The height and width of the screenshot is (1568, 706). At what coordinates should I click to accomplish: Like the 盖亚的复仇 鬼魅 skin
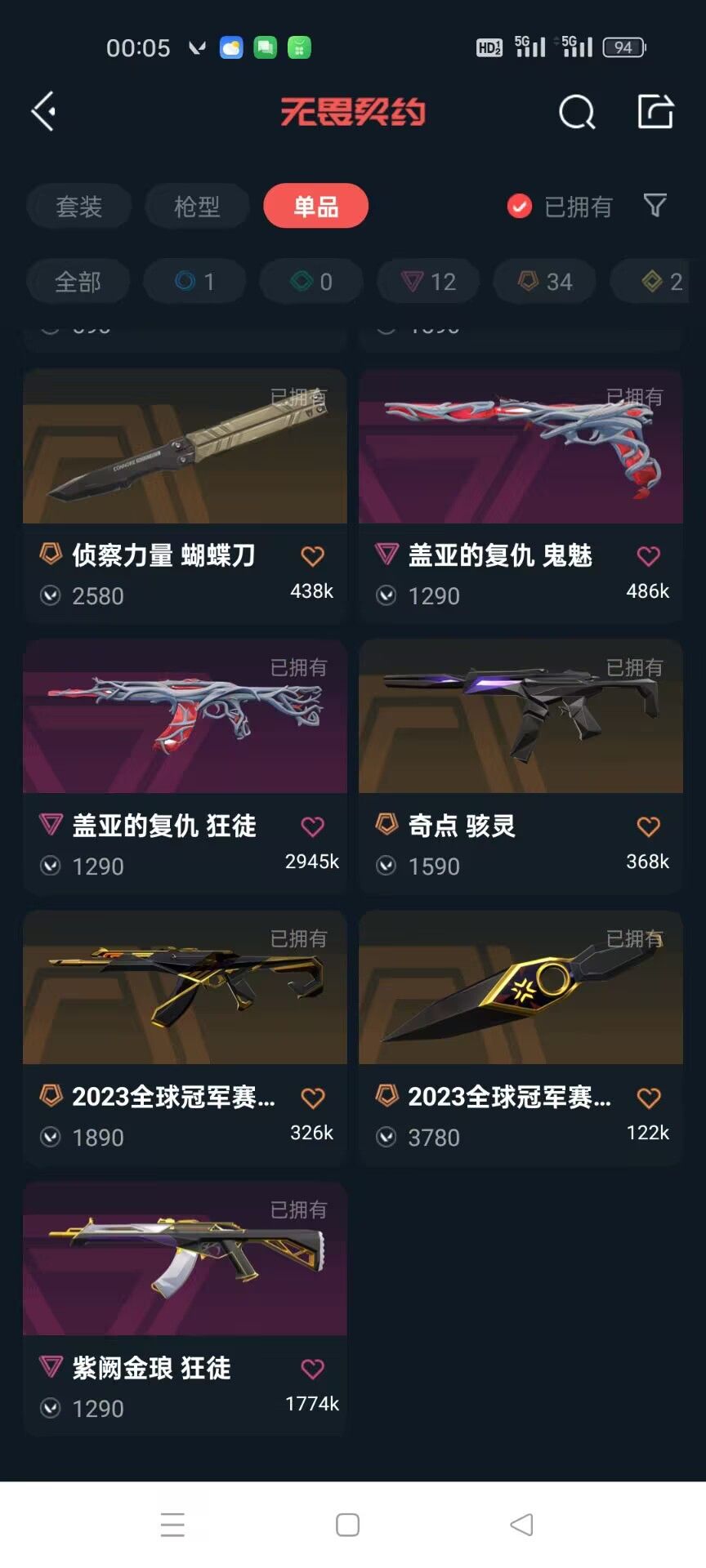(648, 556)
